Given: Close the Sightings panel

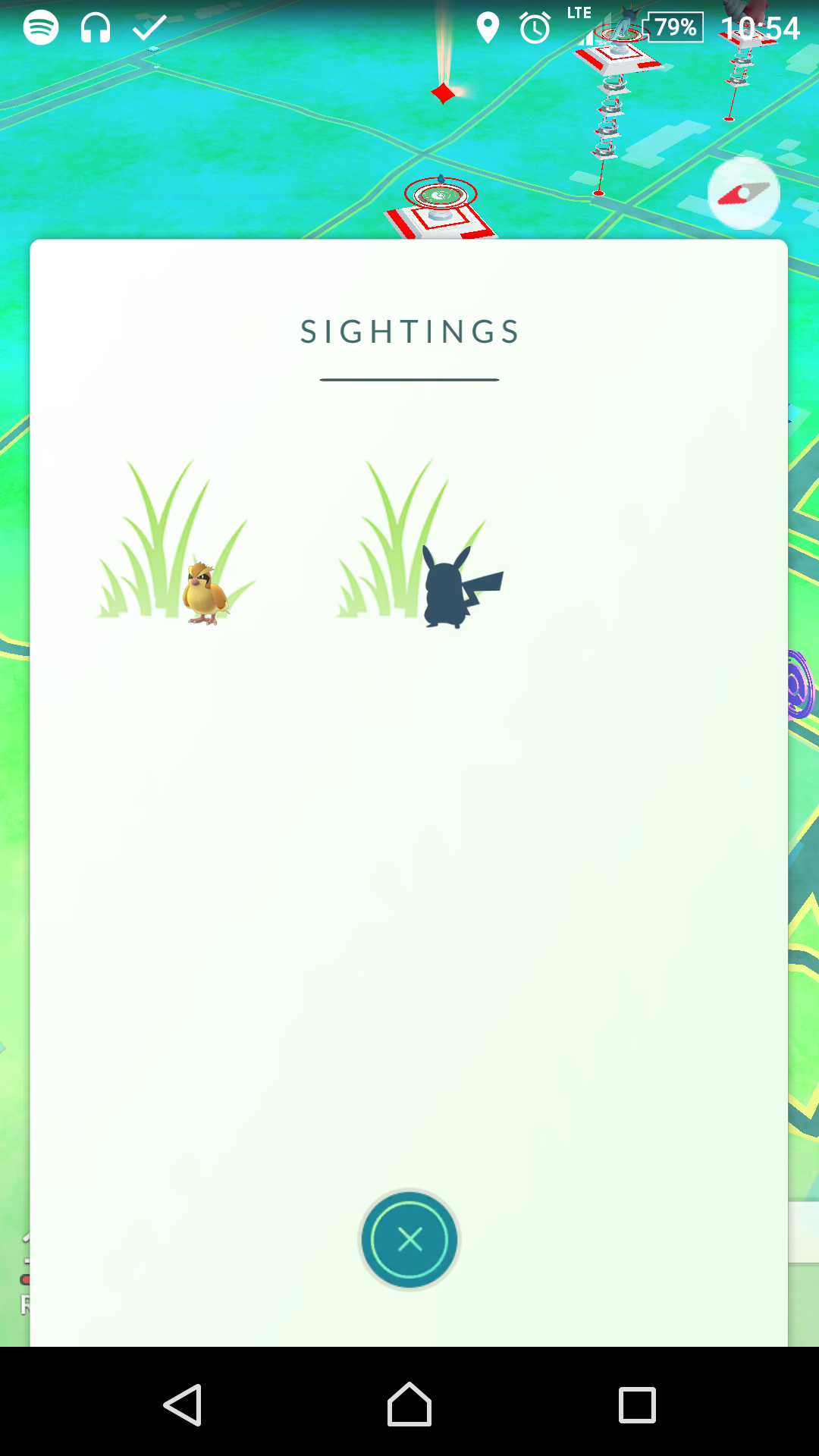Looking at the screenshot, I should (409, 1240).
